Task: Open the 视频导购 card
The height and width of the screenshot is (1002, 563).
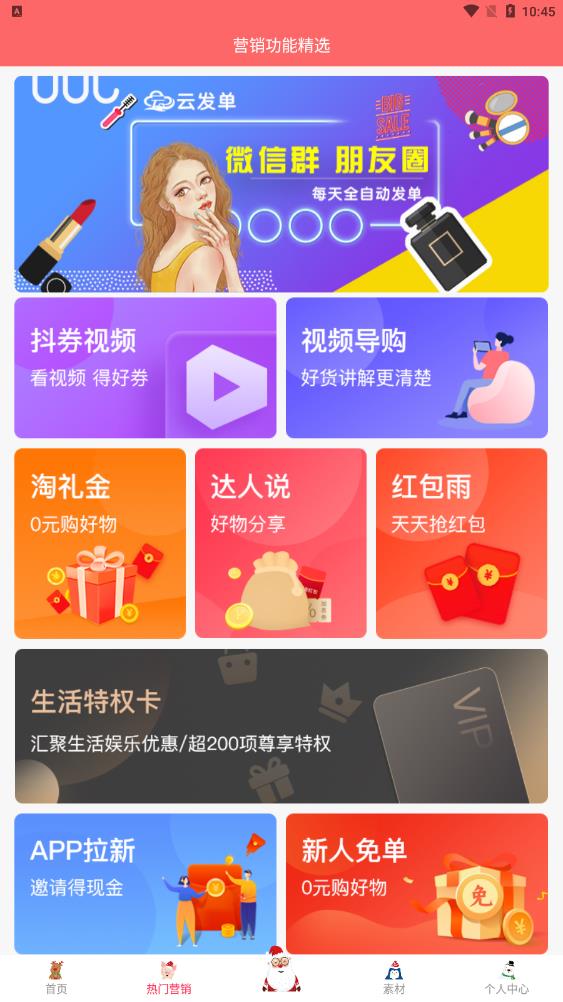Action: tap(417, 367)
